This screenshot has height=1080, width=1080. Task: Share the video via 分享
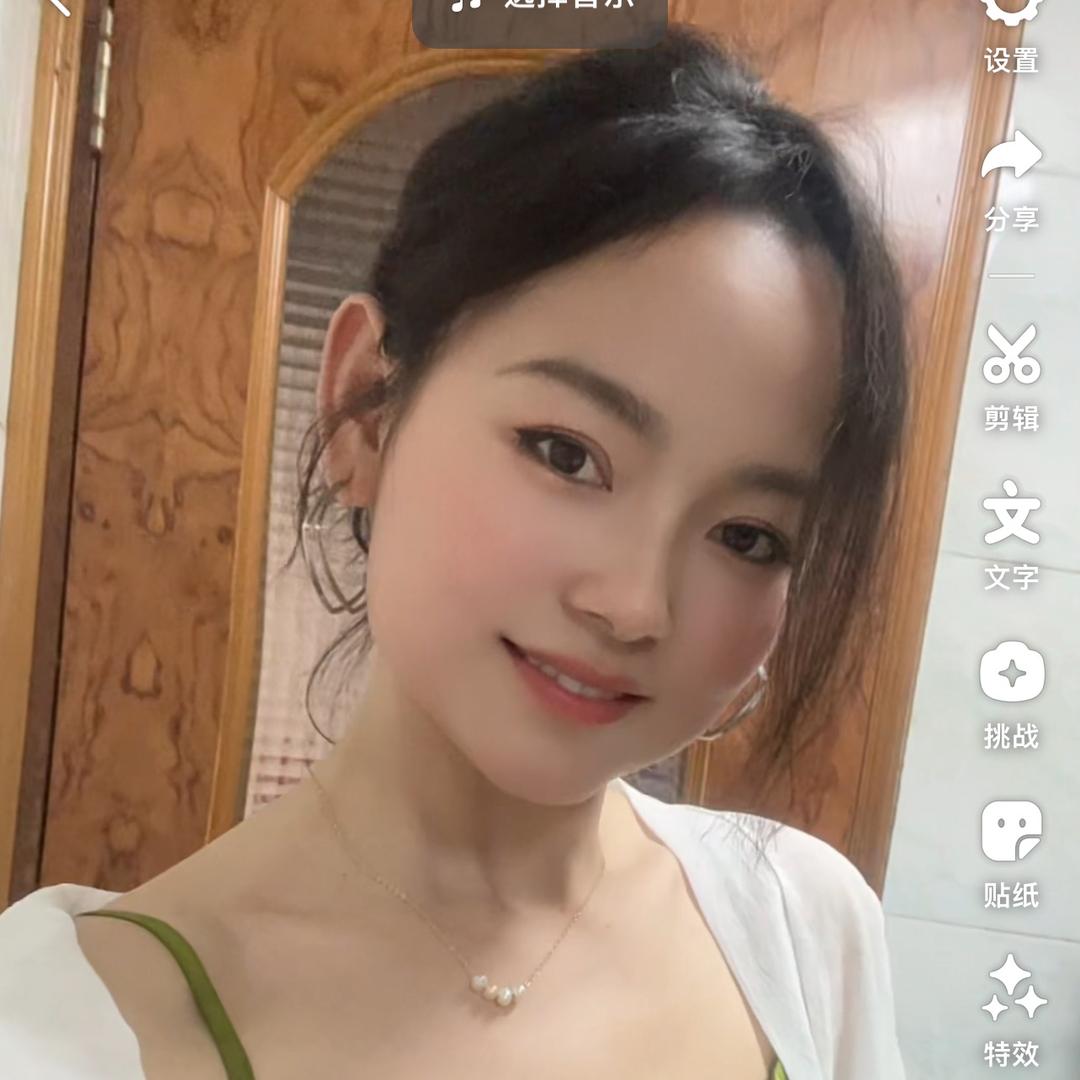coord(1011,178)
